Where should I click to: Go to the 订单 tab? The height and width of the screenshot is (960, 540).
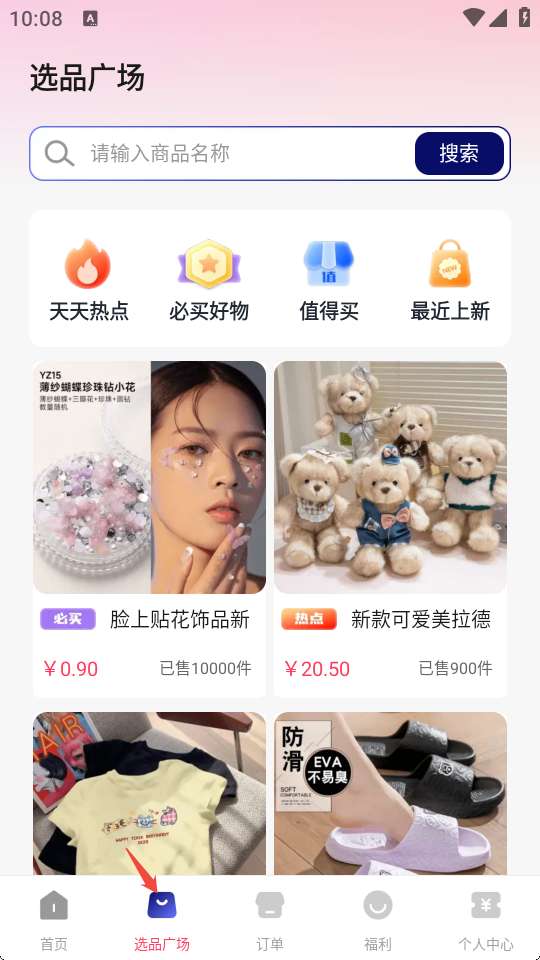(270, 920)
